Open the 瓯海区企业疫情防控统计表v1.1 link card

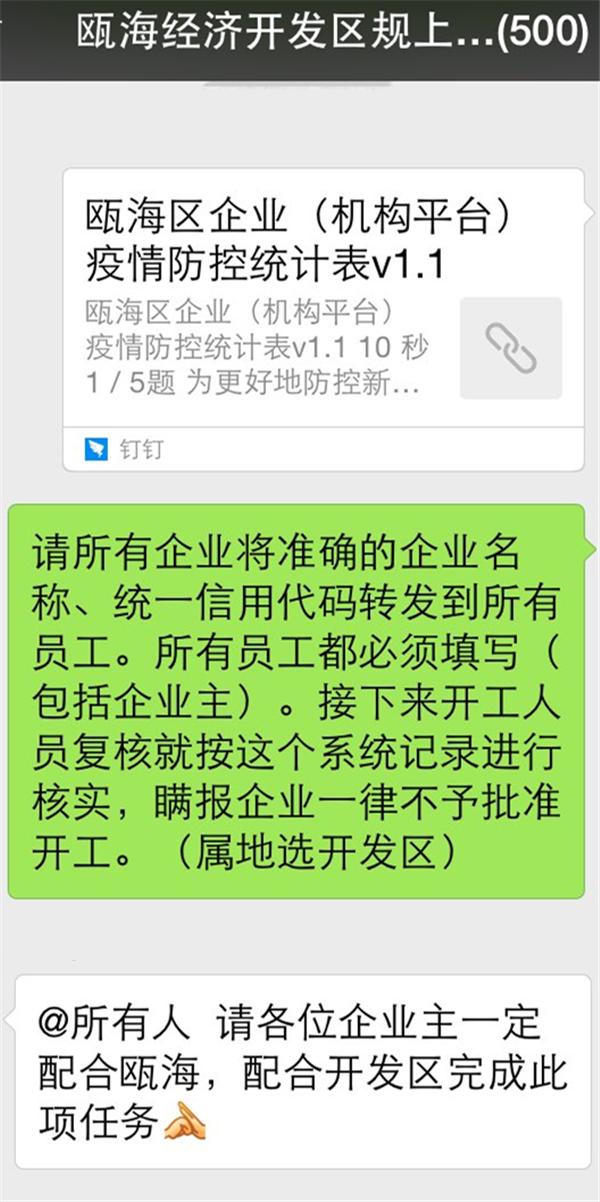(323, 320)
